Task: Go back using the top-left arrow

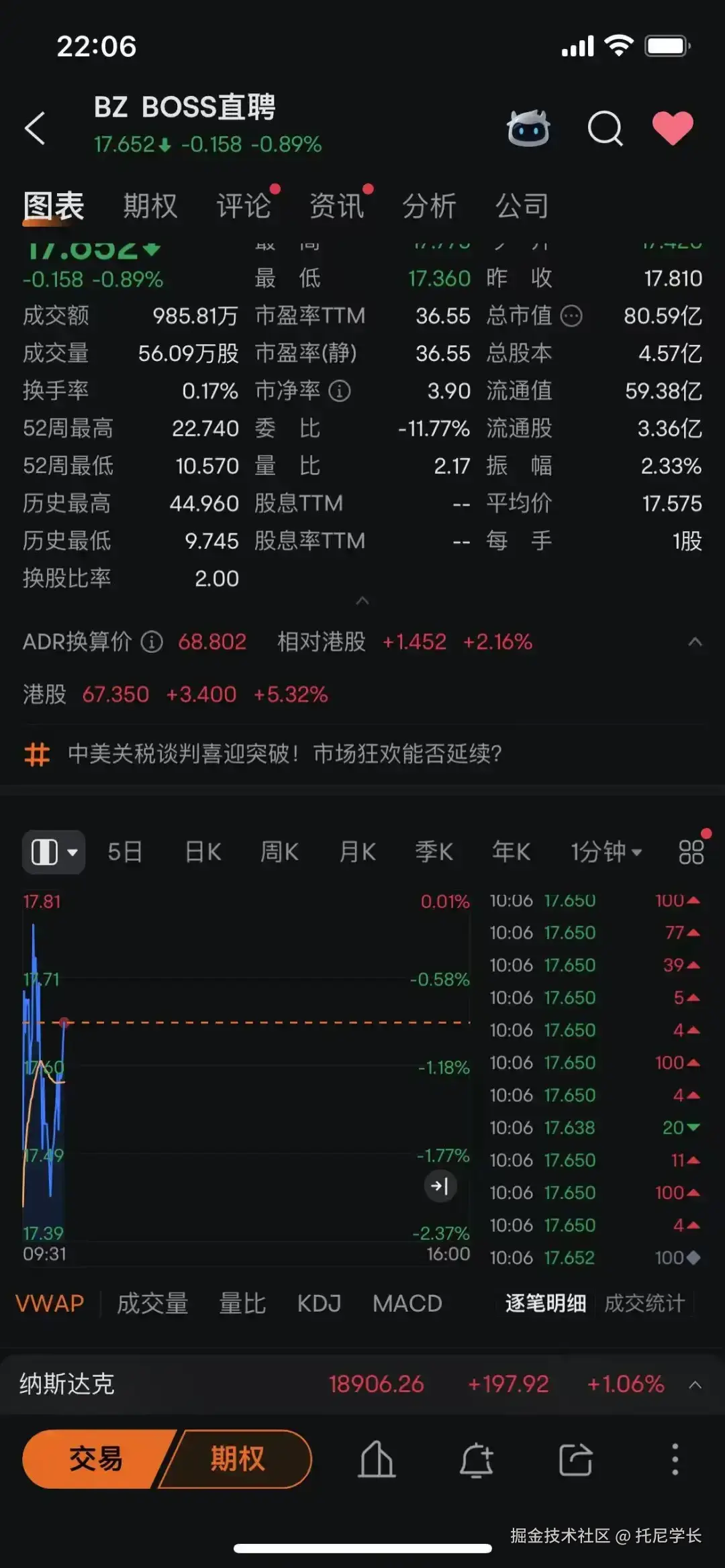Action: point(36,127)
